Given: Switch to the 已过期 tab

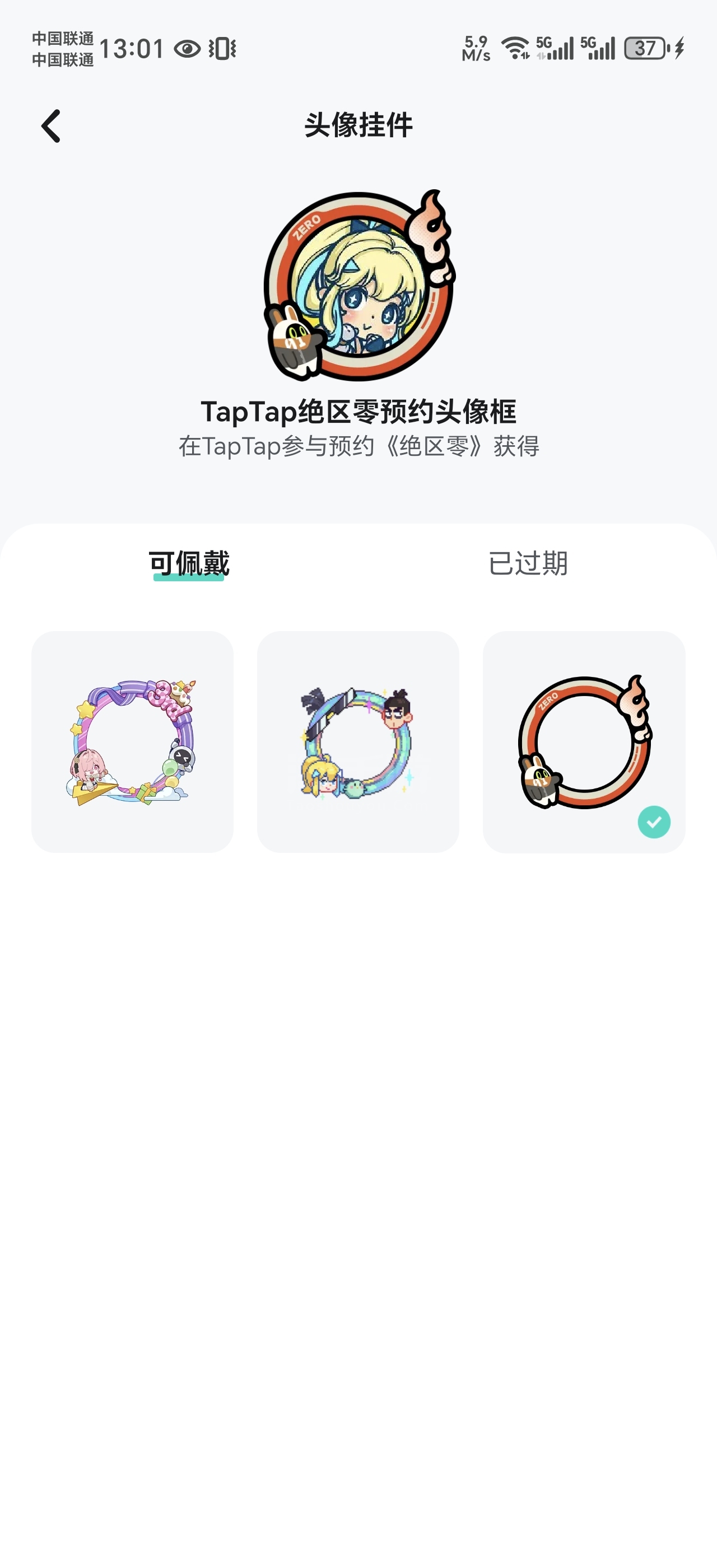Looking at the screenshot, I should pyautogui.click(x=528, y=563).
